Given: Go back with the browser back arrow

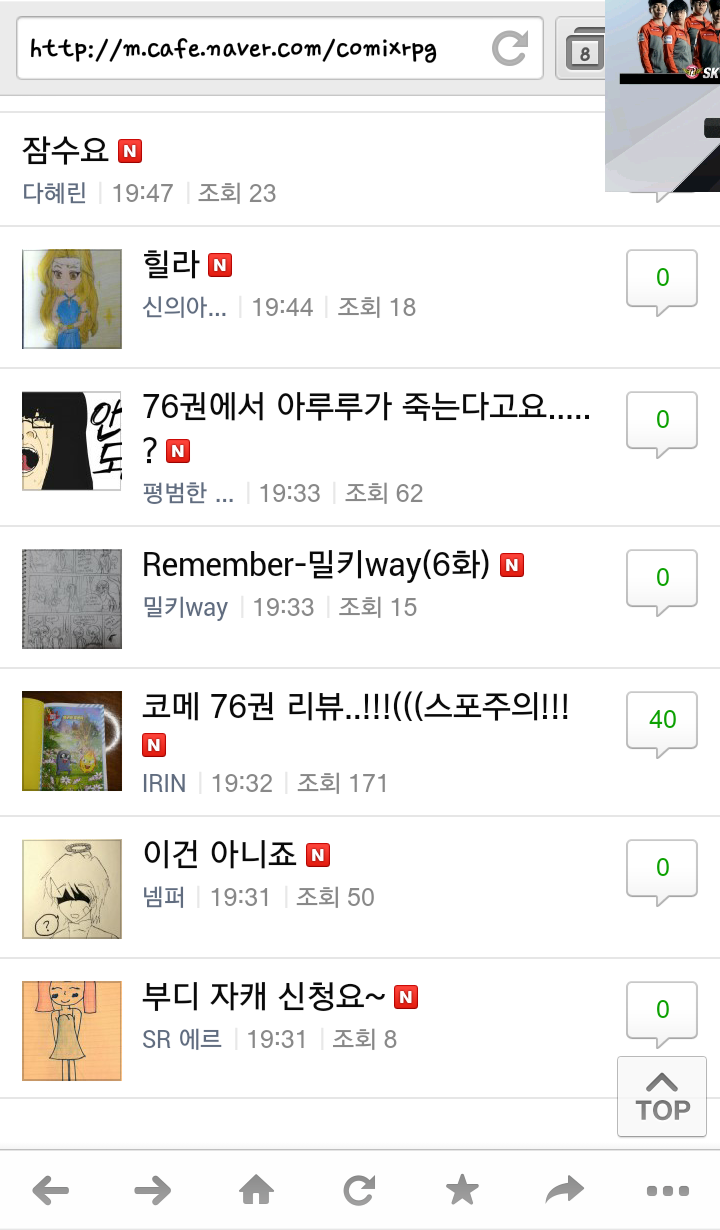Looking at the screenshot, I should pos(51,1190).
